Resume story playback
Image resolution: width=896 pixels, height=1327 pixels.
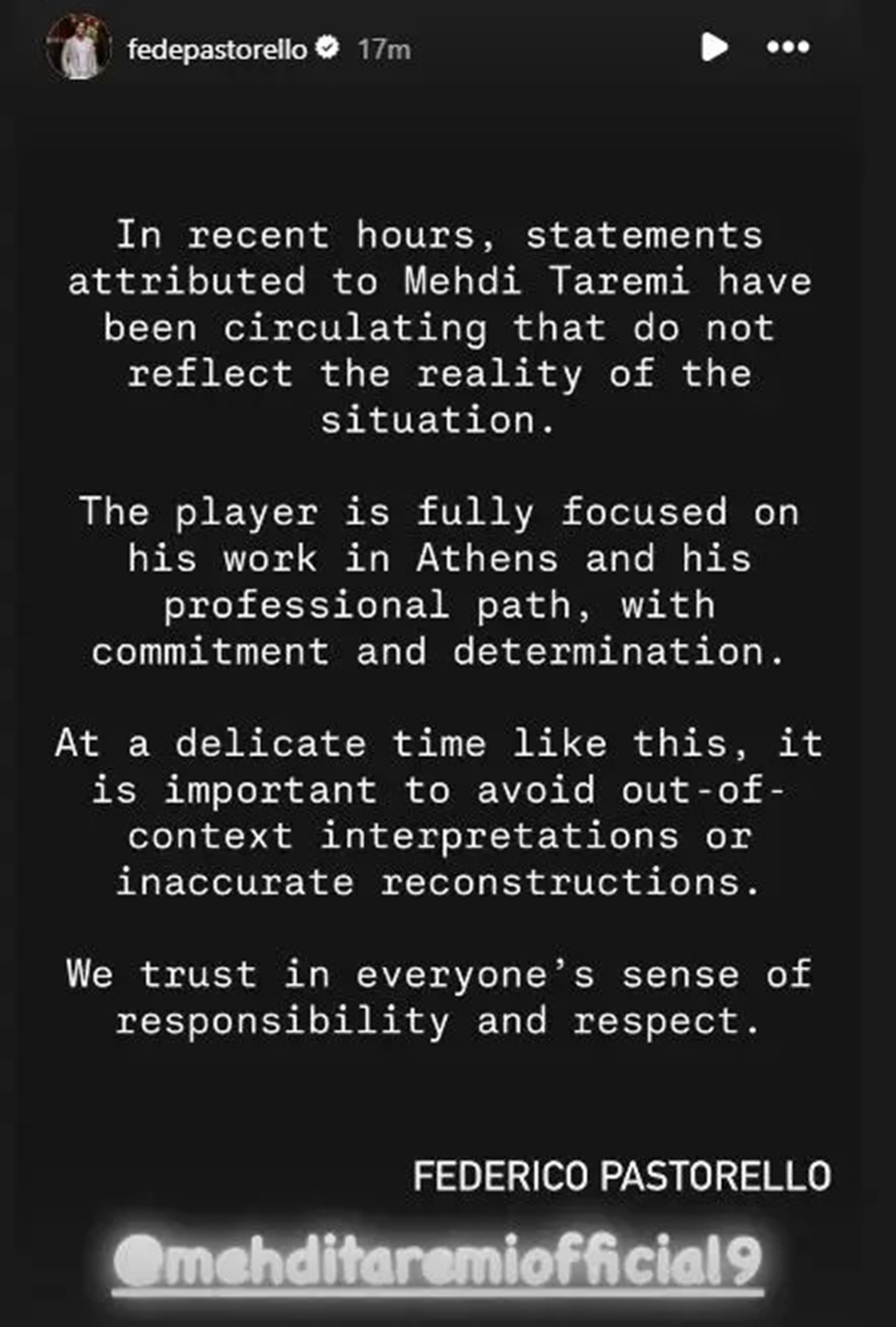pos(714,47)
